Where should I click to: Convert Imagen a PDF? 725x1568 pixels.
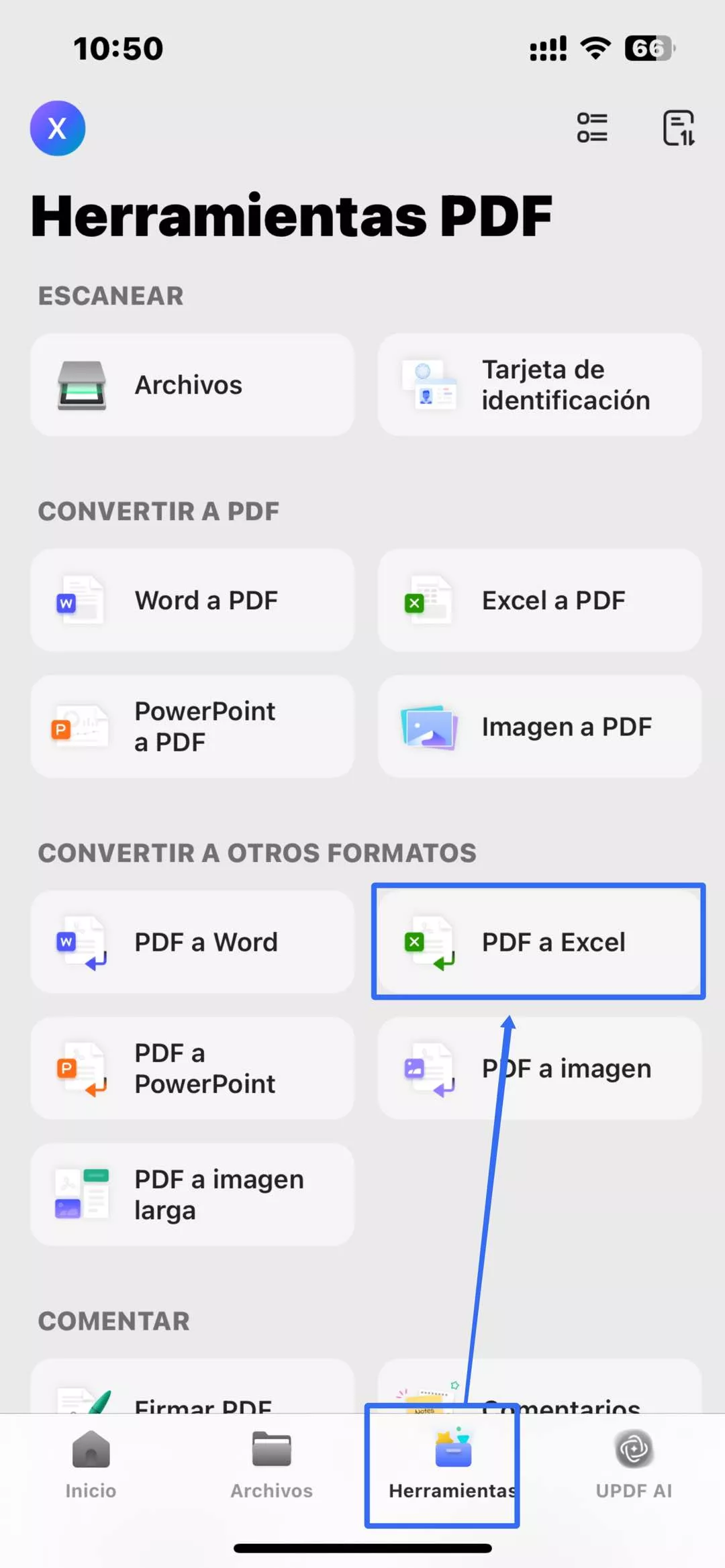coord(539,727)
